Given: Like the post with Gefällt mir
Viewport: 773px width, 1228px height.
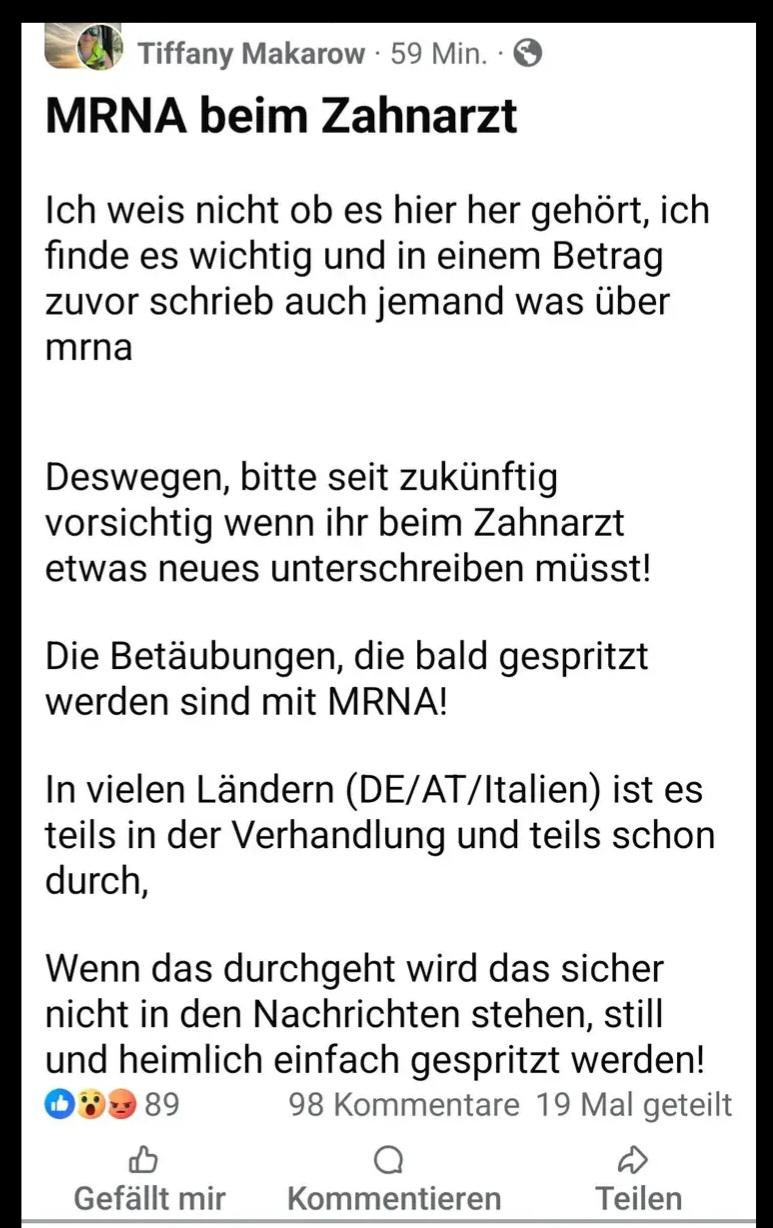Looking at the screenshot, I should (x=150, y=1179).
